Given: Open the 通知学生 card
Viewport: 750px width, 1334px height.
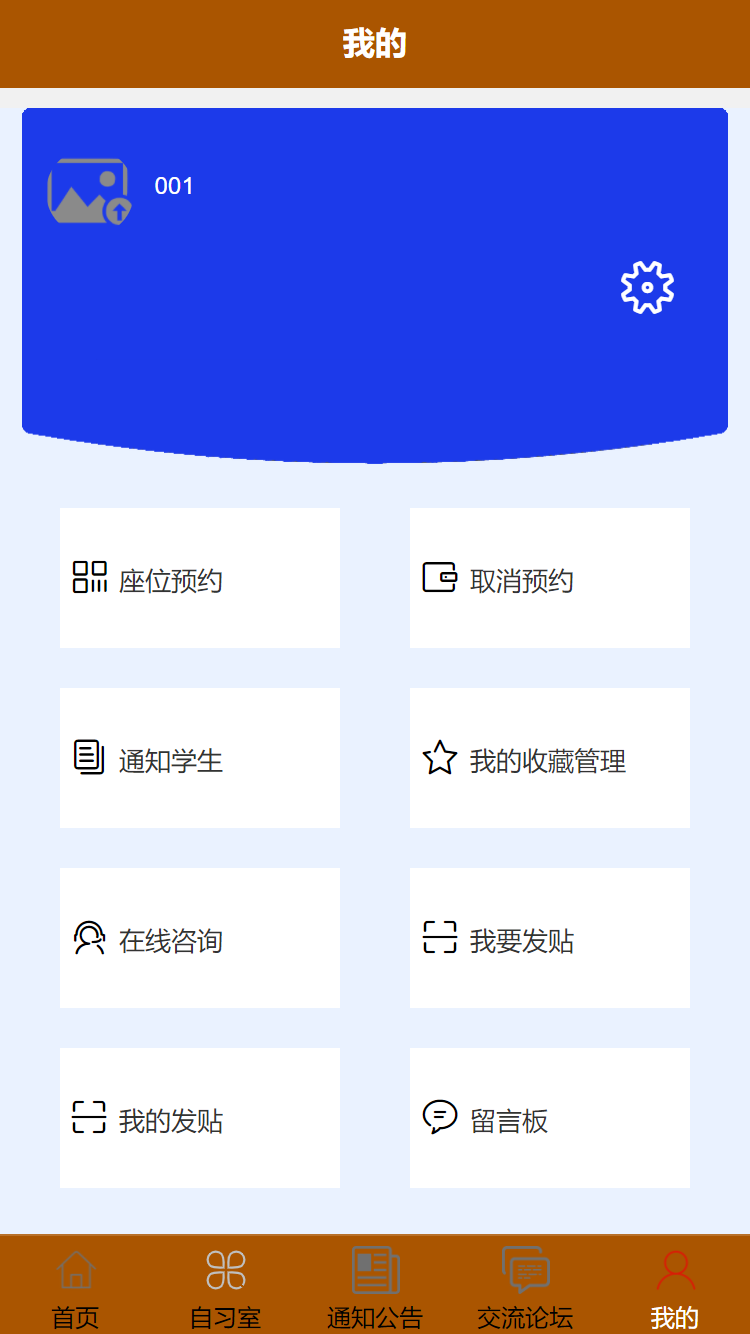Looking at the screenshot, I should (x=200, y=758).
